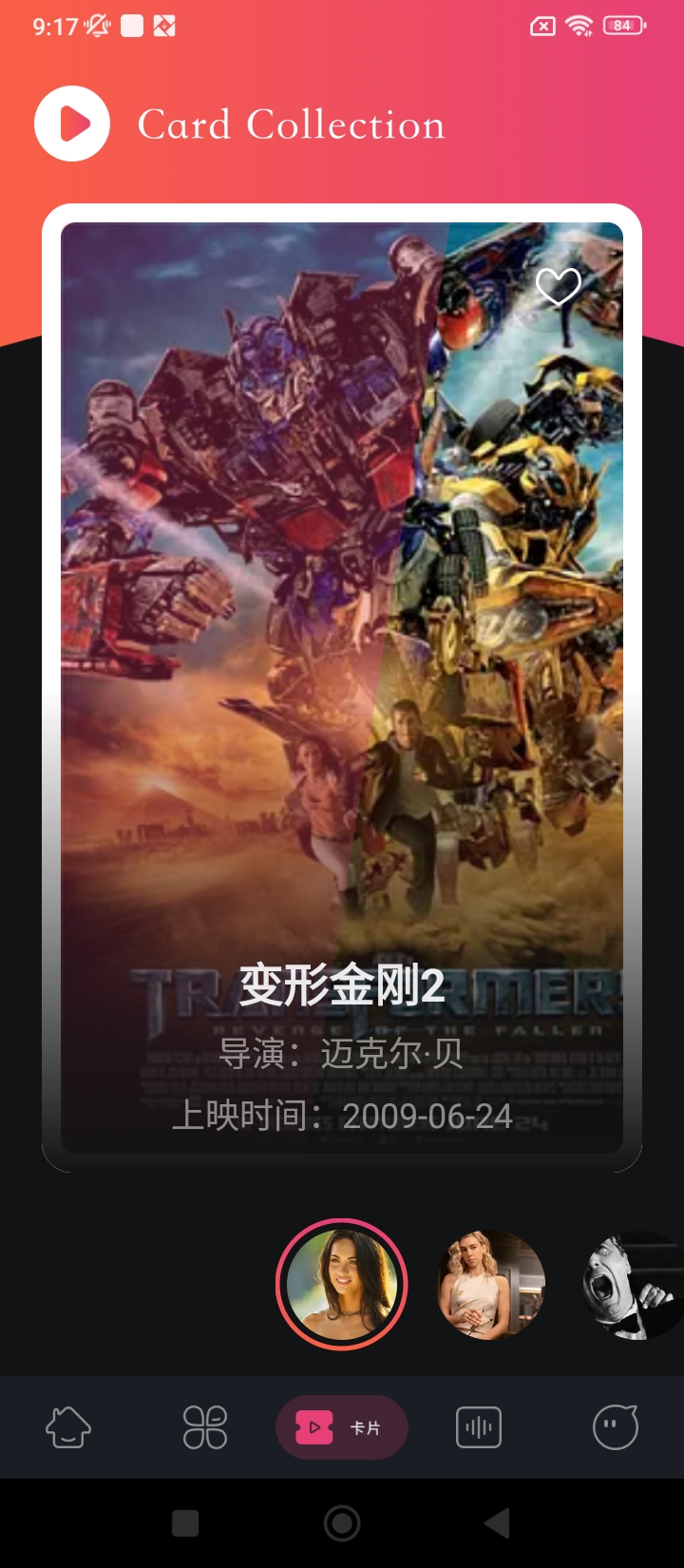Tap the highlighted brunette woman avatar

342,1285
